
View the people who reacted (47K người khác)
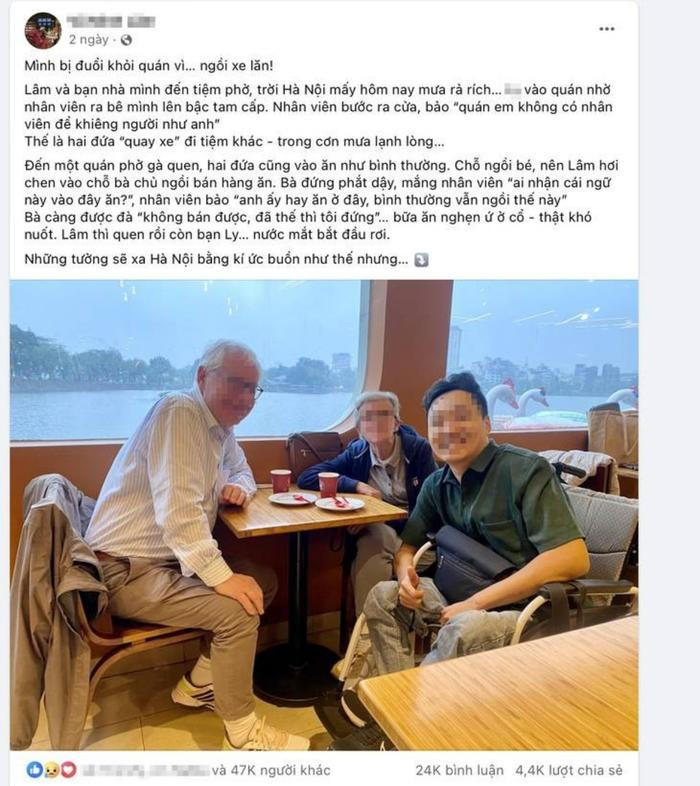(270, 770)
